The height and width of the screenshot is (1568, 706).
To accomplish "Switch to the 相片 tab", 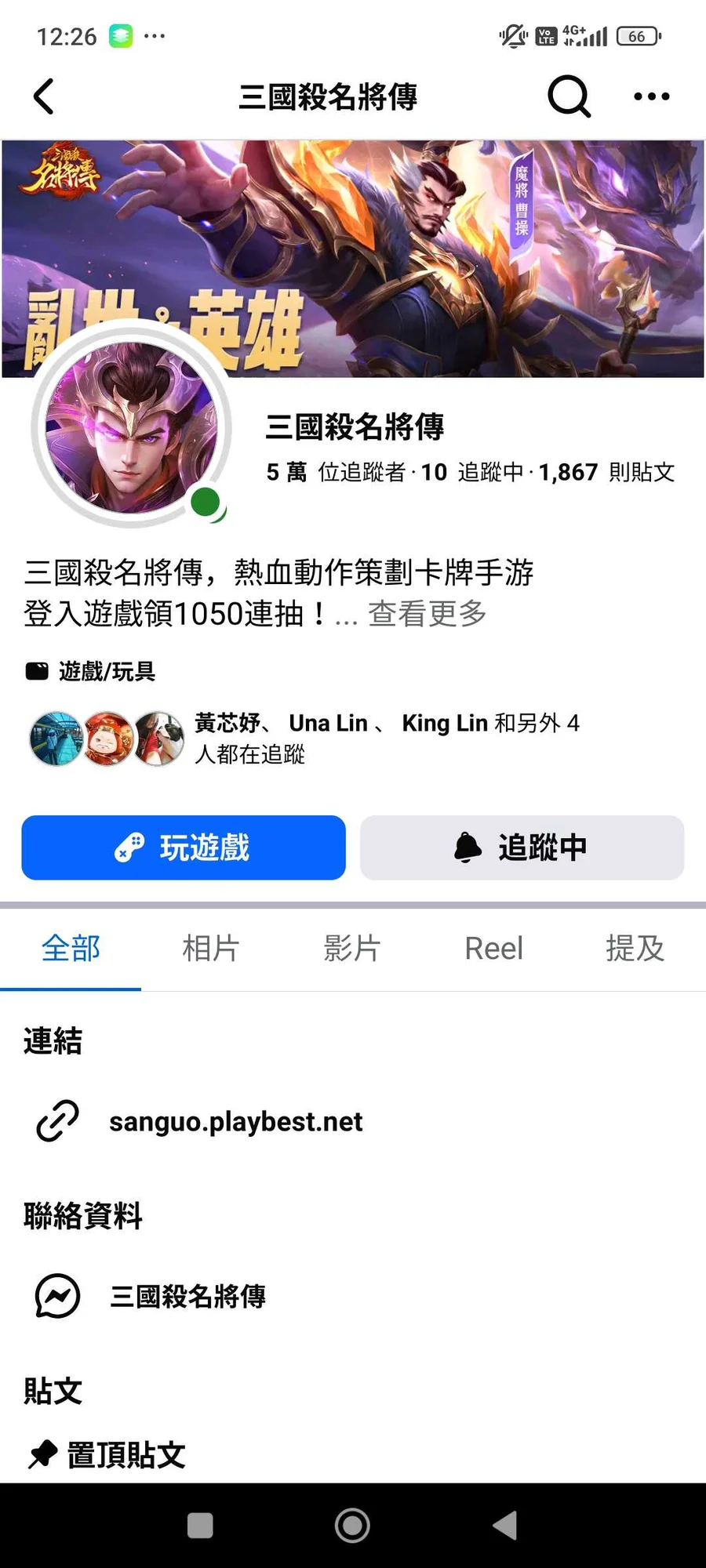I will click(x=211, y=949).
